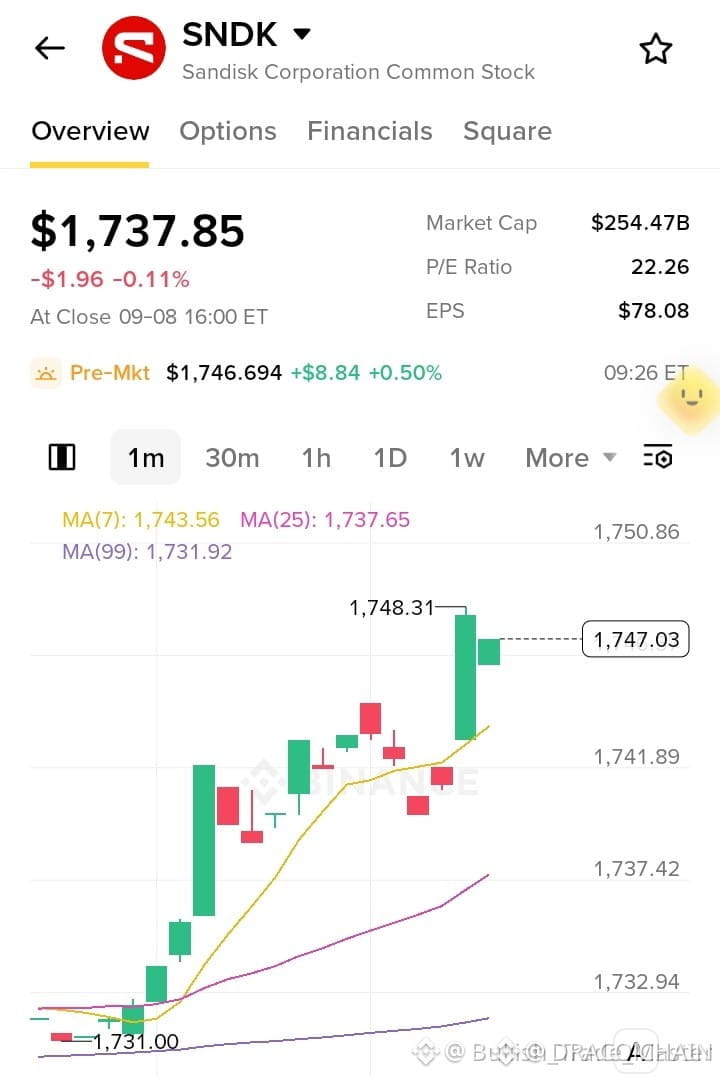The width and height of the screenshot is (720, 1077).
Task: Change the chart to 1w interval
Action: pyautogui.click(x=467, y=457)
